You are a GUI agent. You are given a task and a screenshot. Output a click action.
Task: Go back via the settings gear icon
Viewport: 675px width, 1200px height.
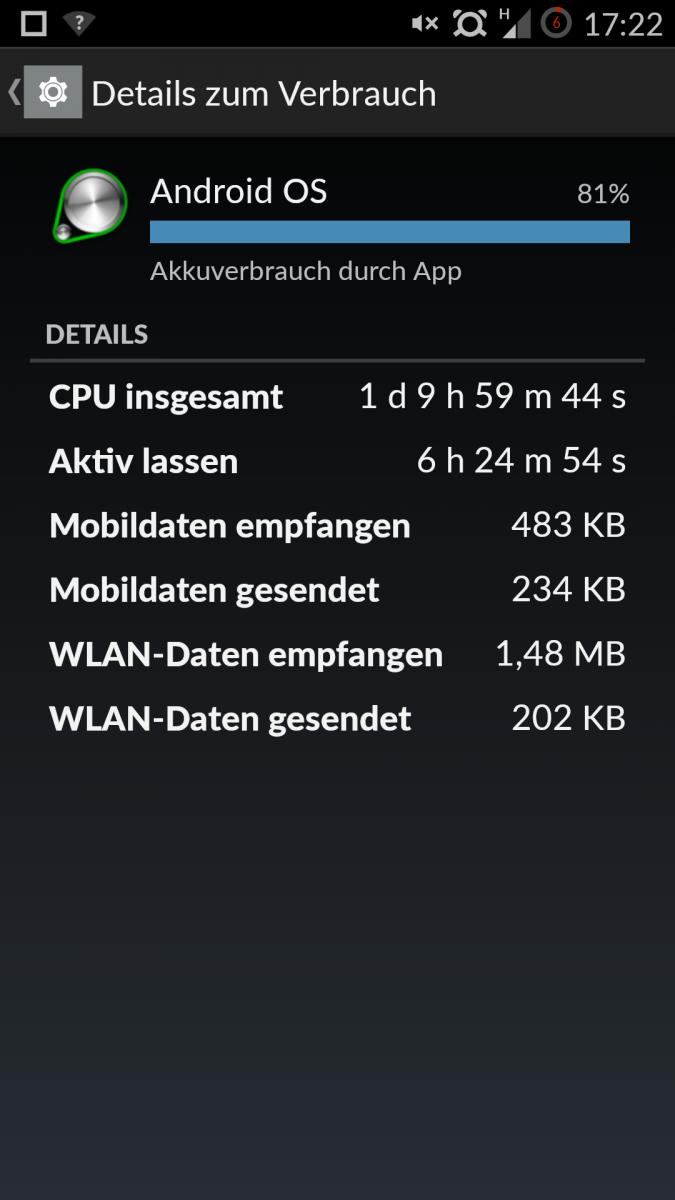[x=53, y=92]
